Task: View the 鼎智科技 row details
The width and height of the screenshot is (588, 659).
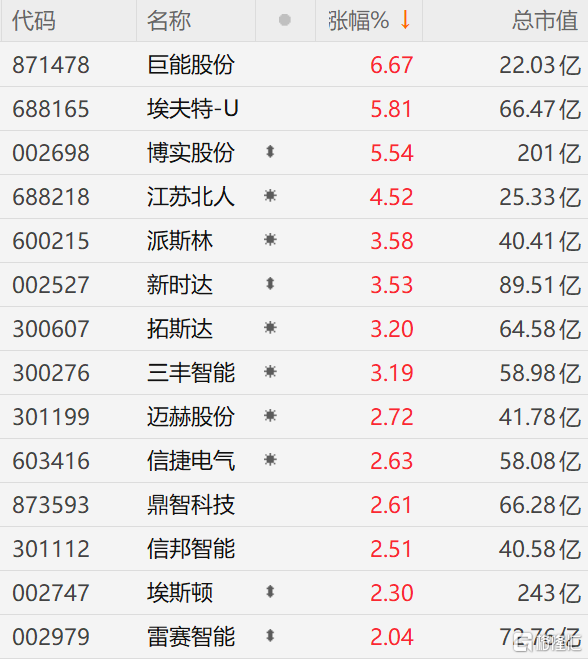Action: tap(294, 505)
